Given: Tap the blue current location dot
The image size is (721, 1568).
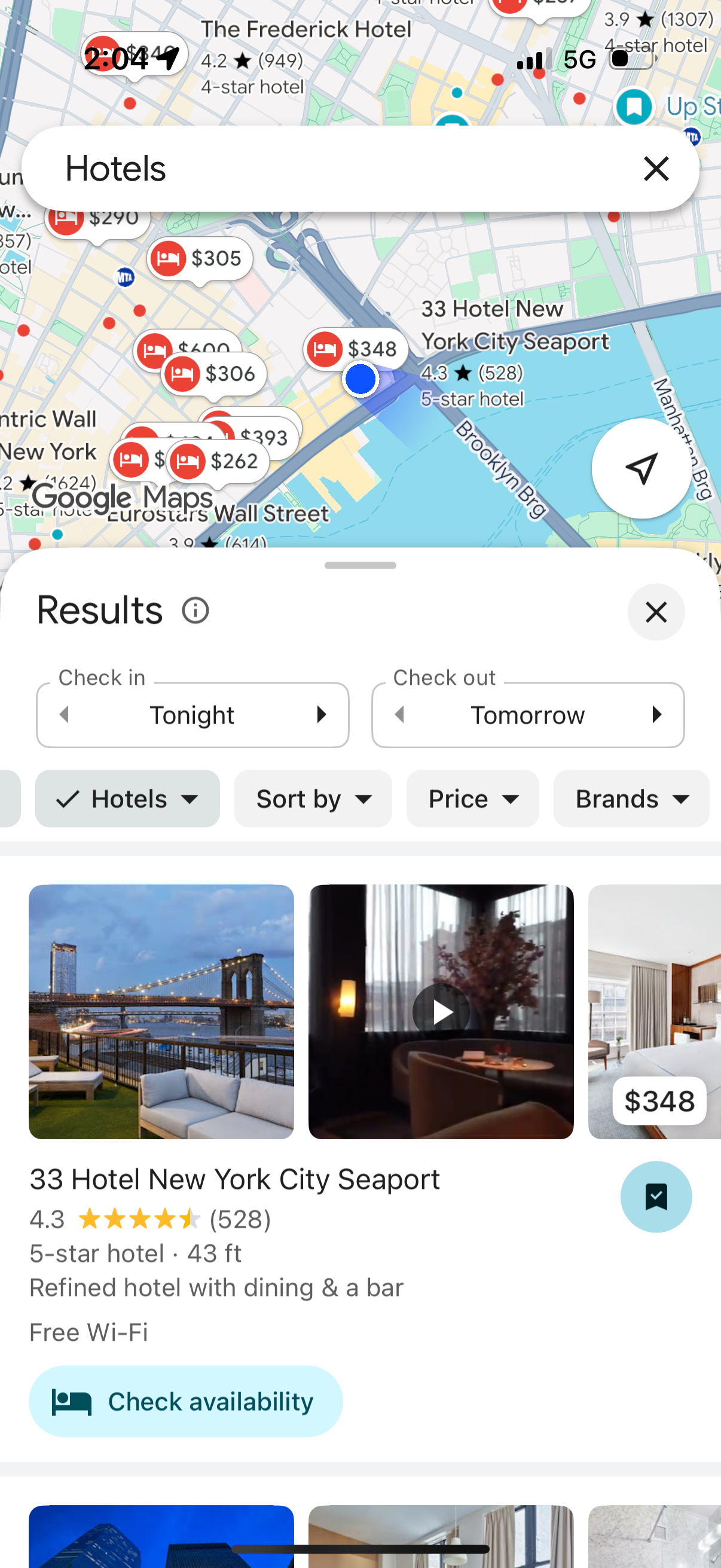Looking at the screenshot, I should pos(360,380).
